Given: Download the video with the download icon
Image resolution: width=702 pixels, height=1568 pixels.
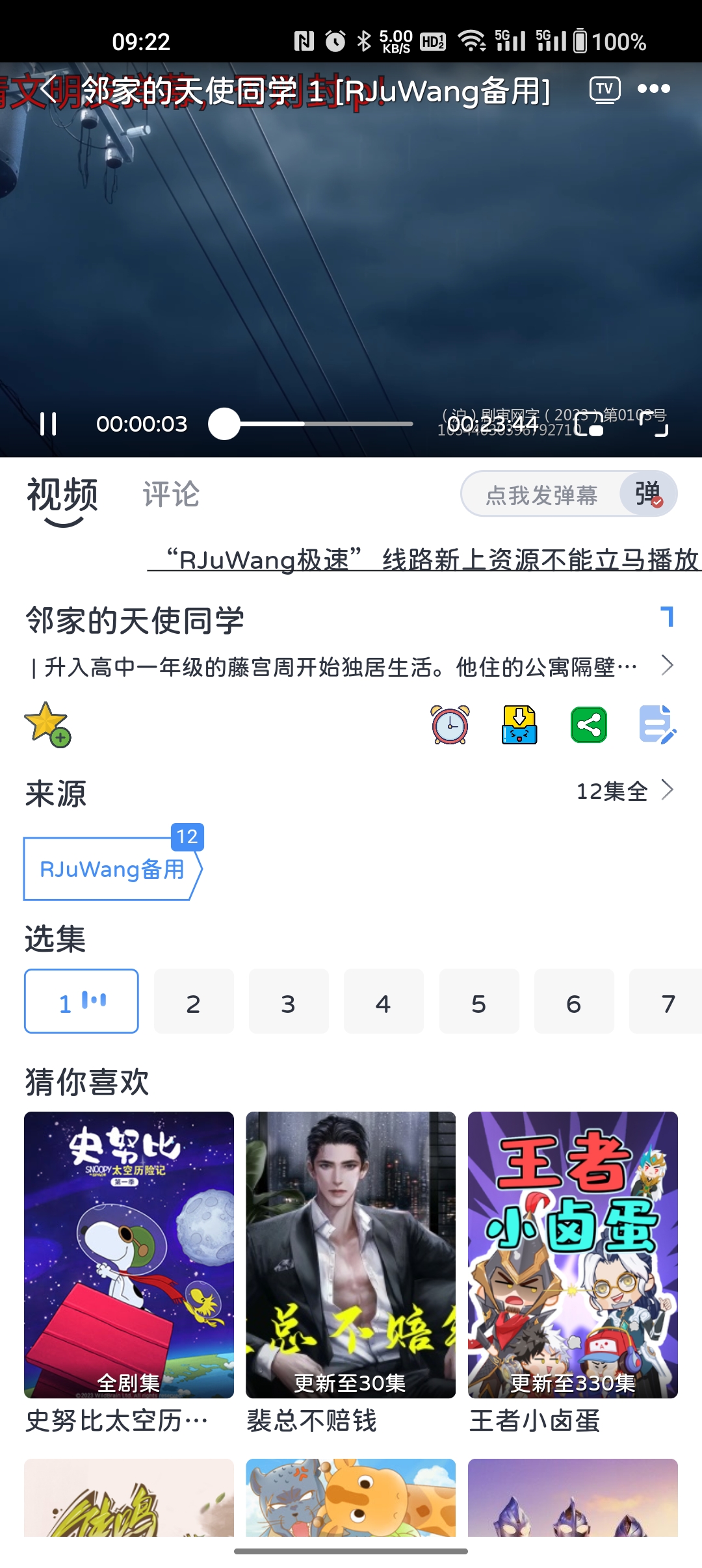Looking at the screenshot, I should coord(519,724).
